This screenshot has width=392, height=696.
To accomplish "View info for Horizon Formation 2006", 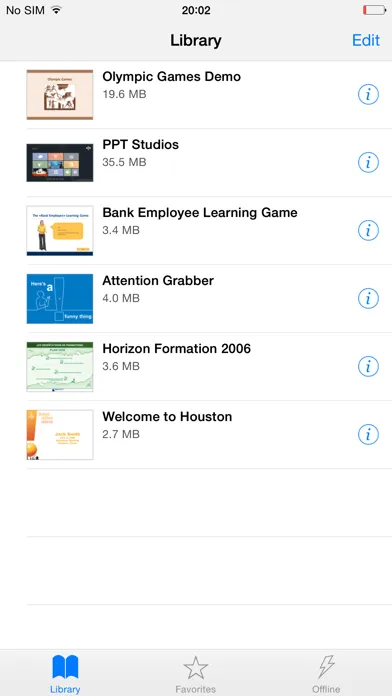I will [368, 367].
